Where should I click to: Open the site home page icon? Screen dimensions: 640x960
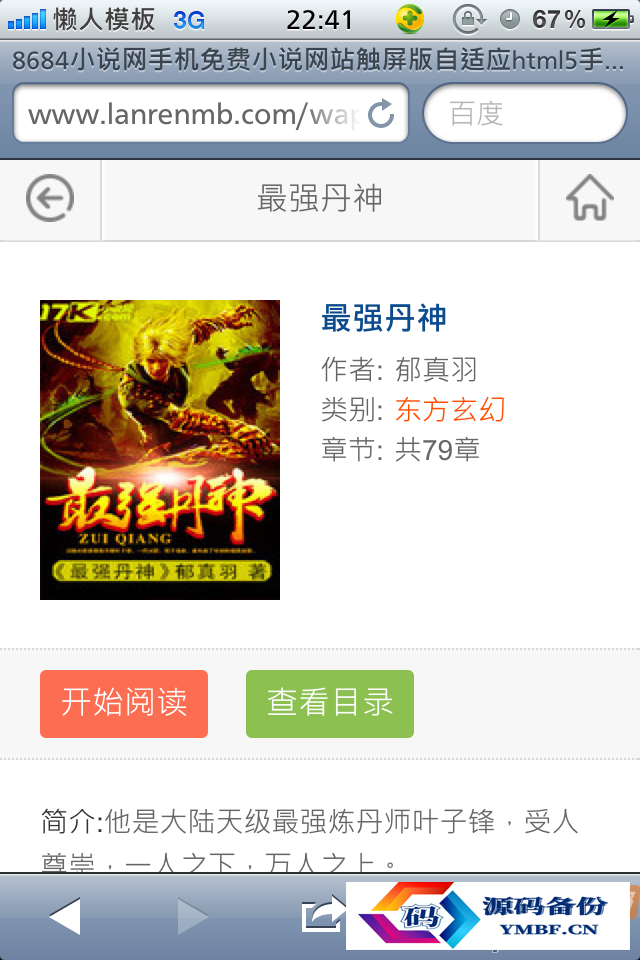(589, 199)
